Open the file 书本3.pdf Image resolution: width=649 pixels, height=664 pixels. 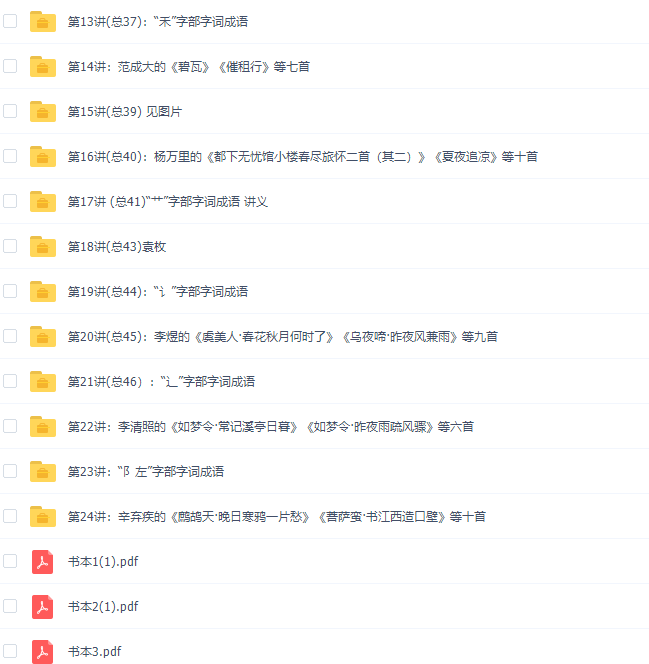[x=94, y=651]
